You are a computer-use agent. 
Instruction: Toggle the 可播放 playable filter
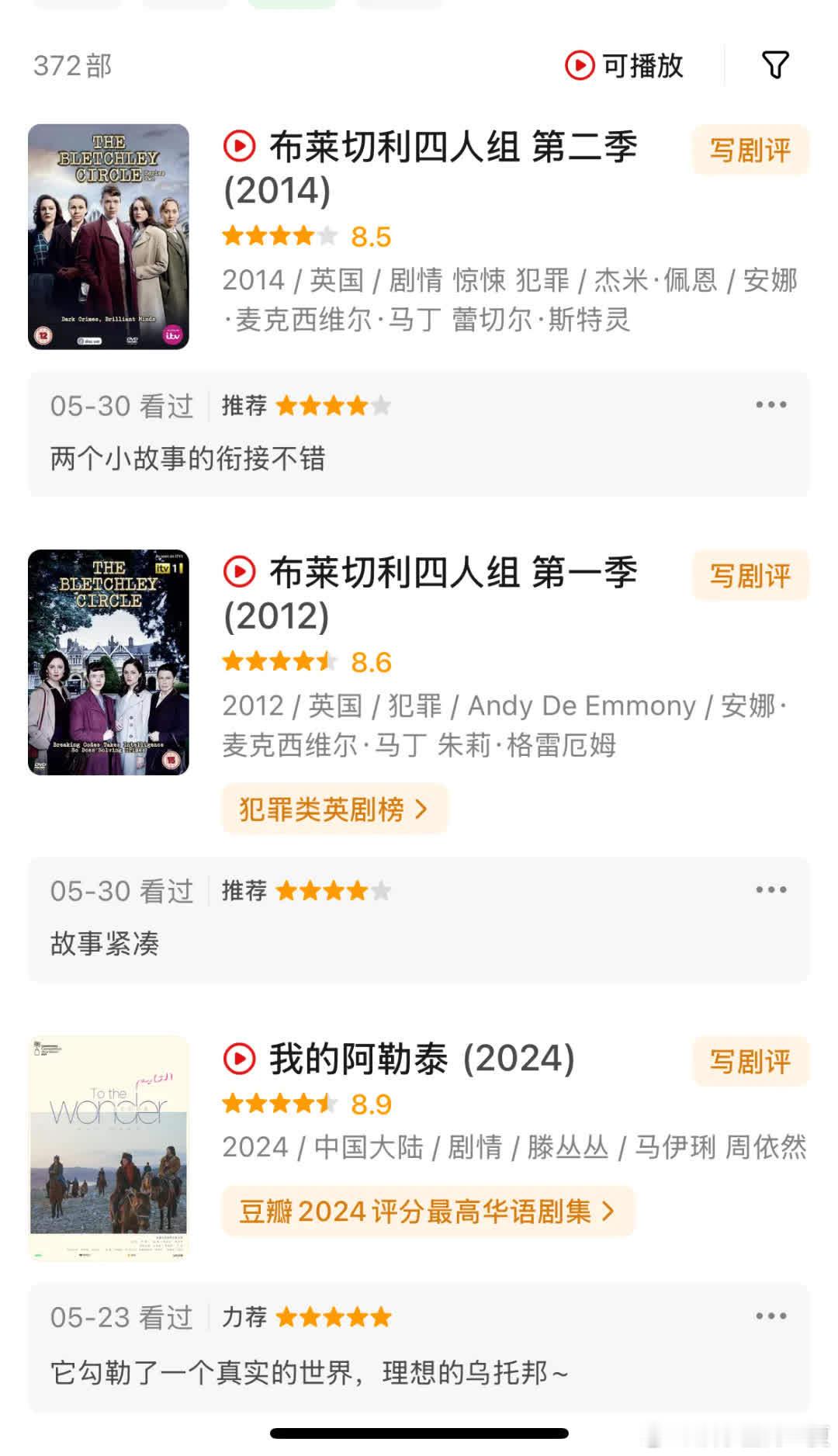pos(625,66)
